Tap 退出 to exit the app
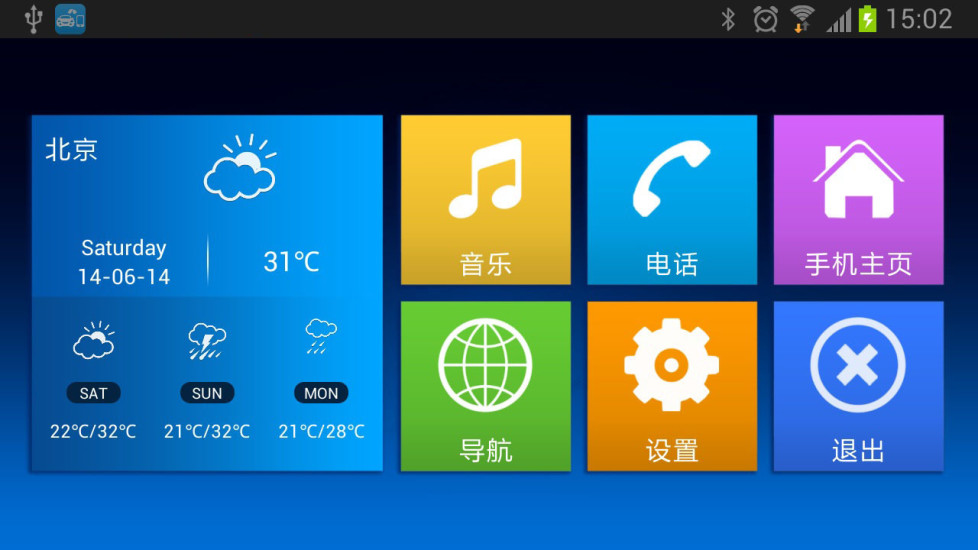Viewport: 978px width, 550px height. 858,385
